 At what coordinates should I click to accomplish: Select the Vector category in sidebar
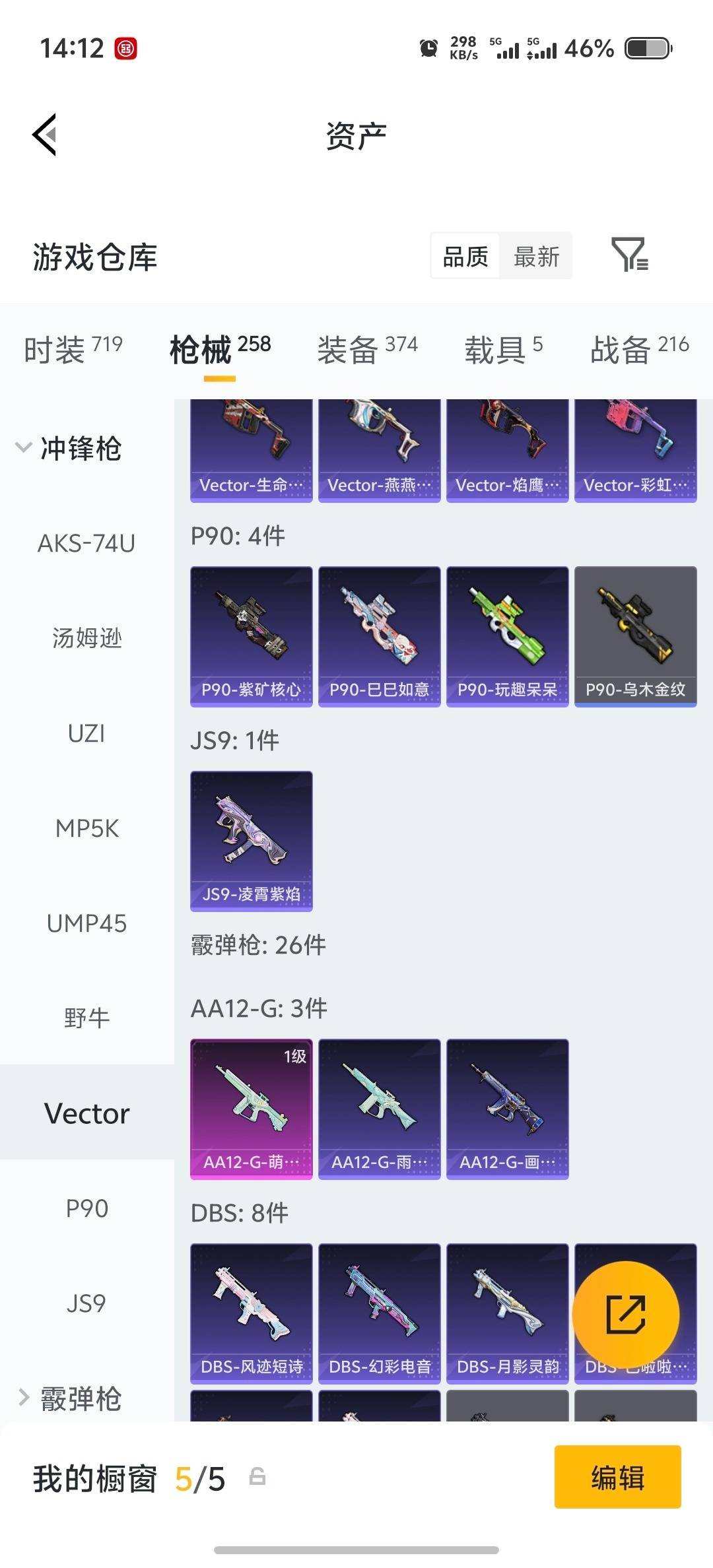86,1113
